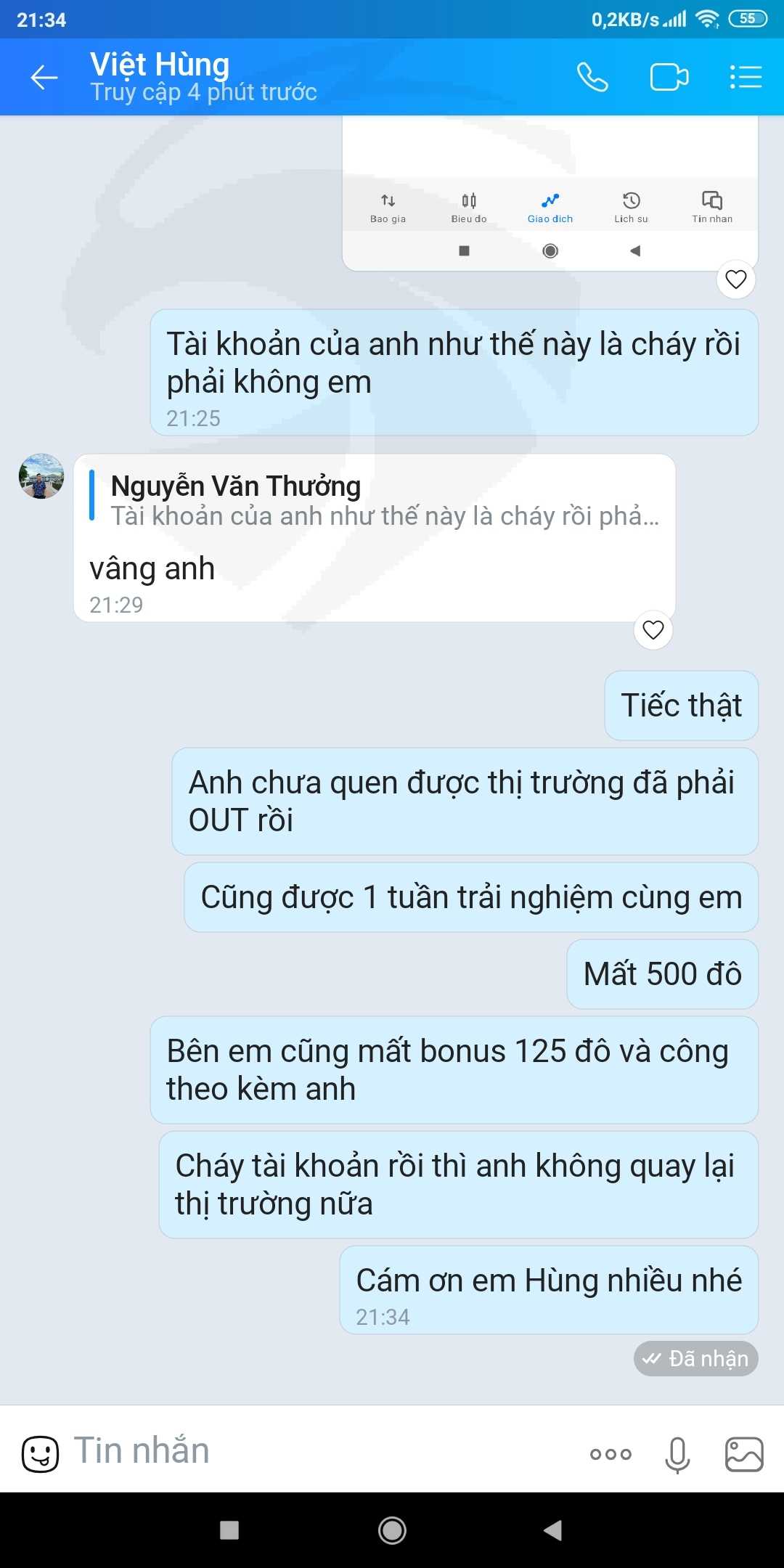Open the shared screenshot image
This screenshot has width=784, height=1568.
(x=550, y=193)
